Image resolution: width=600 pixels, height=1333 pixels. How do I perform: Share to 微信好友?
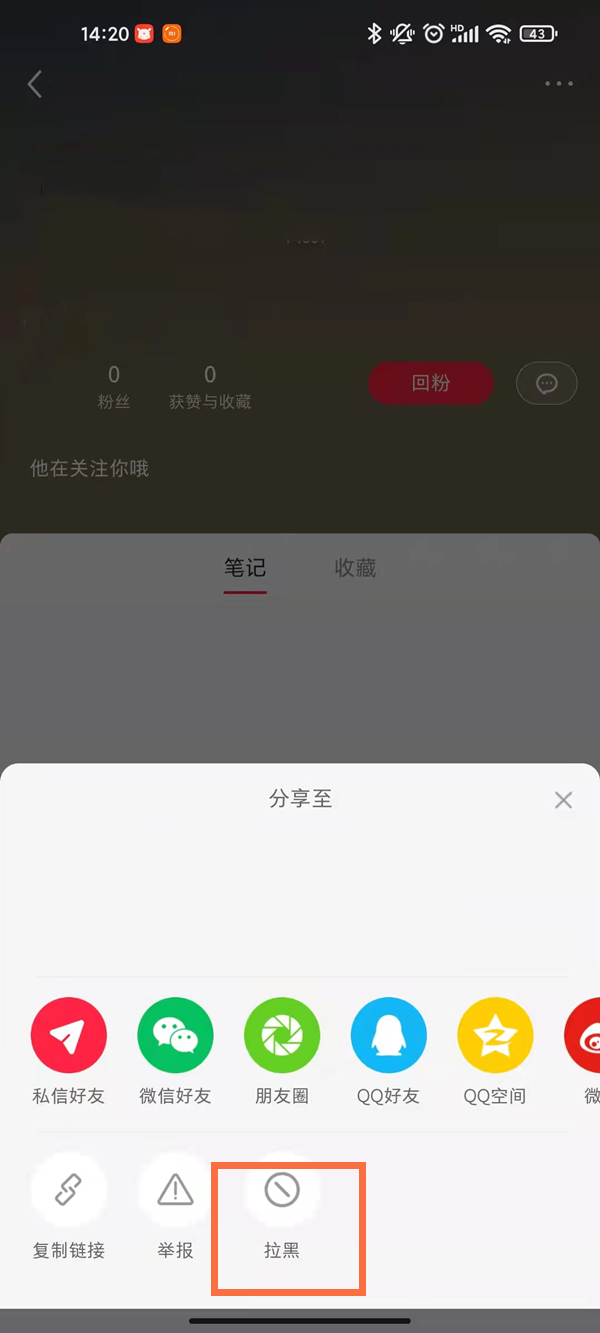pyautogui.click(x=176, y=1036)
